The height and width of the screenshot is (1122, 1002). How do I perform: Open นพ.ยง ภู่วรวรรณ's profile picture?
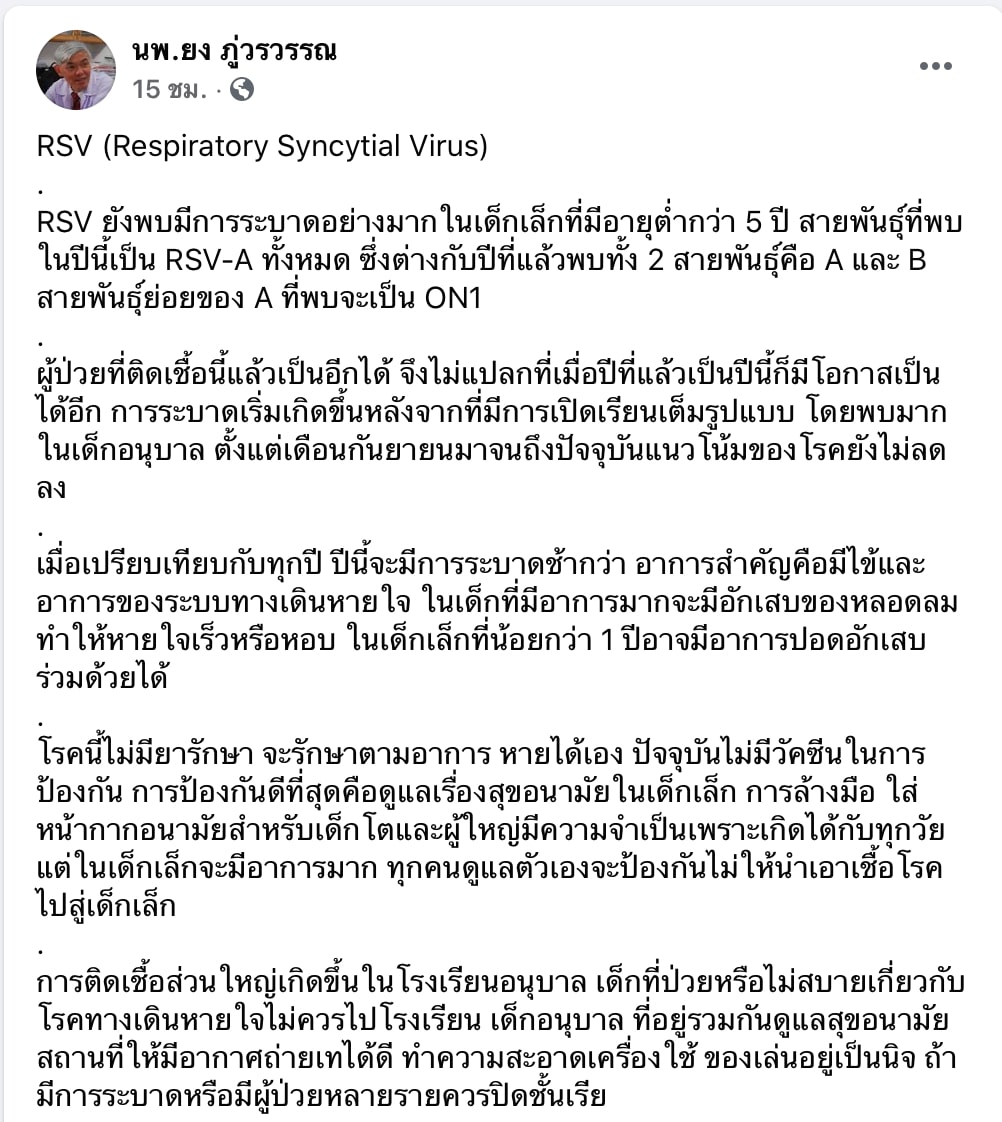[x=76, y=70]
